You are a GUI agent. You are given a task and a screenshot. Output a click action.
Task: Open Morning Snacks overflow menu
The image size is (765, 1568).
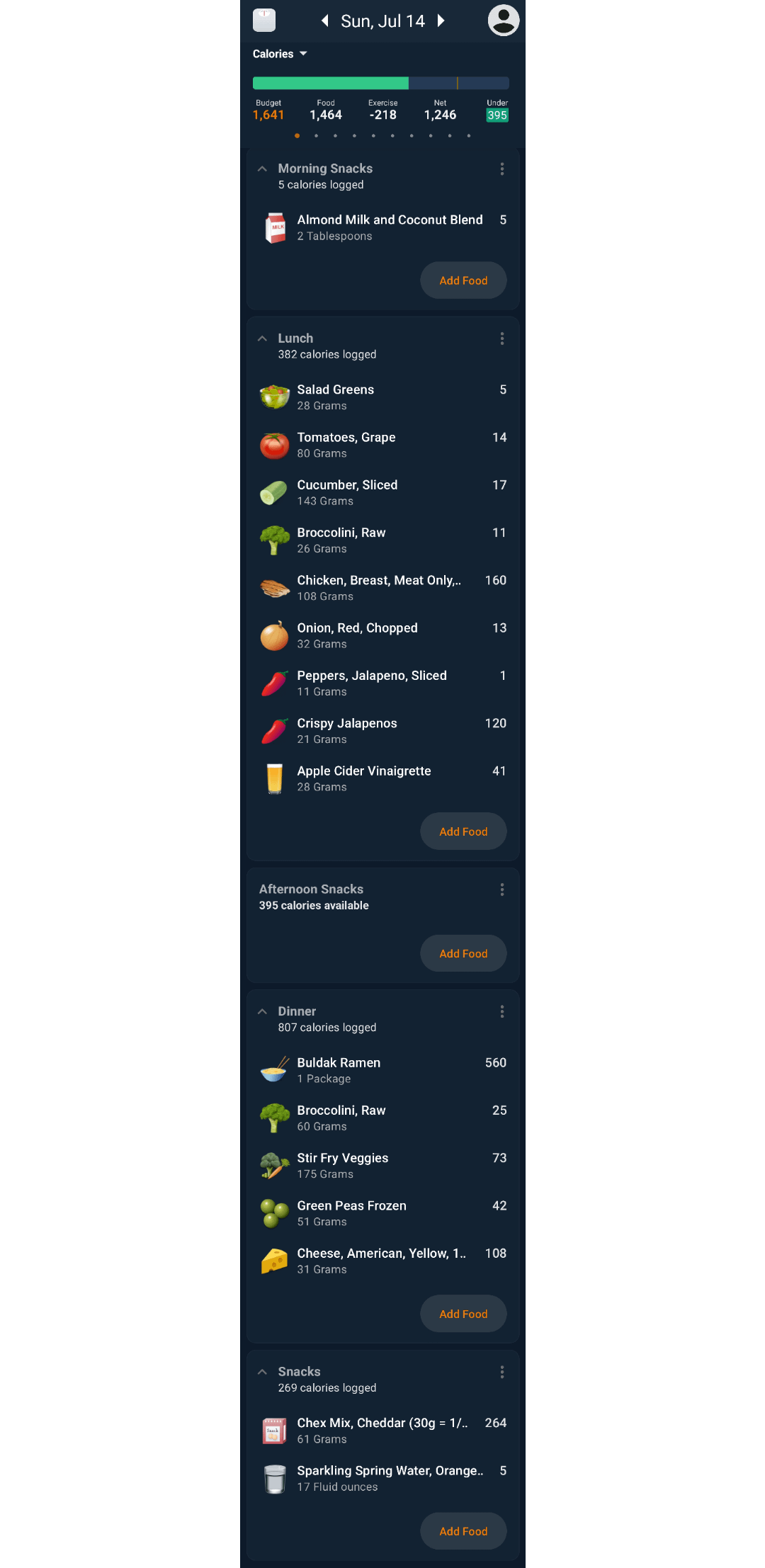(502, 169)
